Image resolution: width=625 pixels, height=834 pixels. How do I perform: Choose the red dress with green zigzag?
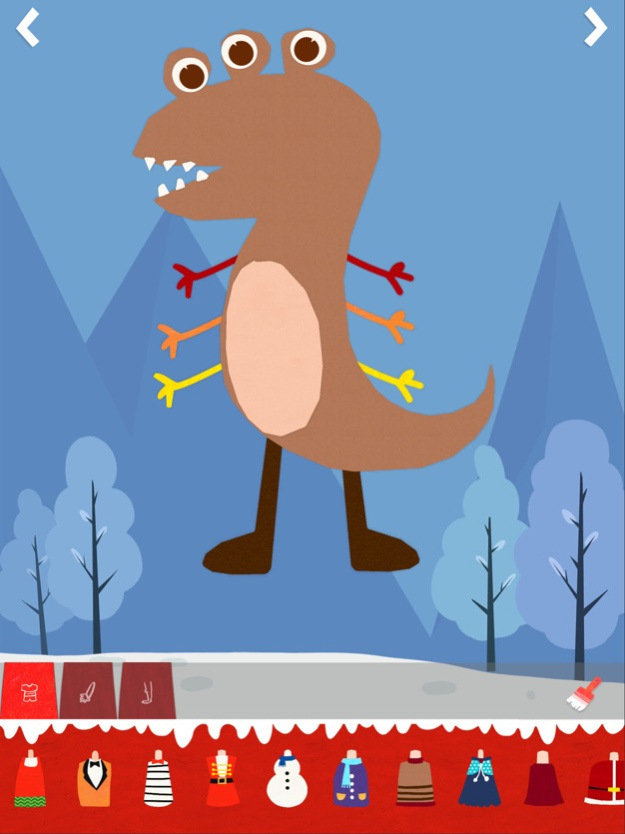pyautogui.click(x=30, y=781)
